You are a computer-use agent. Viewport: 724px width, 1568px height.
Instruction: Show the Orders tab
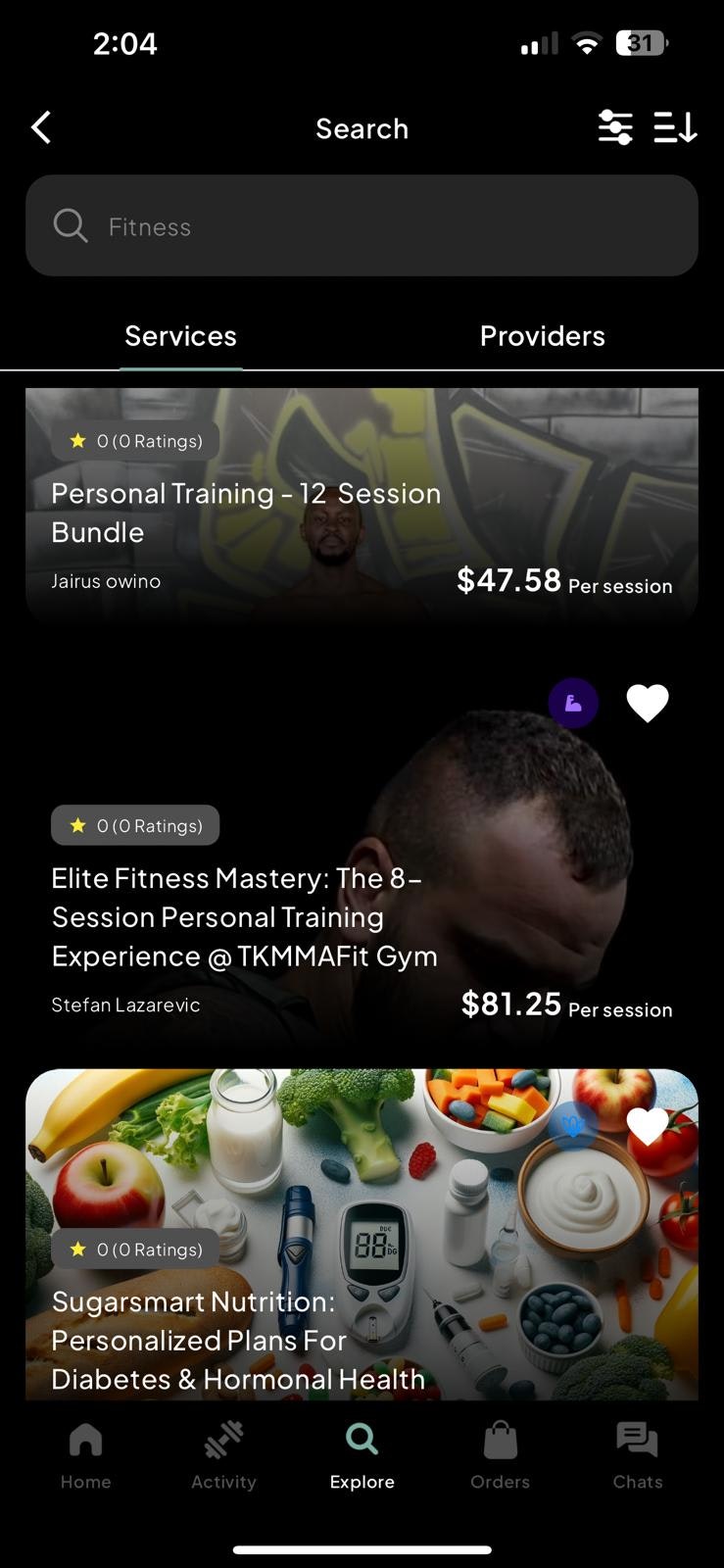500,1456
